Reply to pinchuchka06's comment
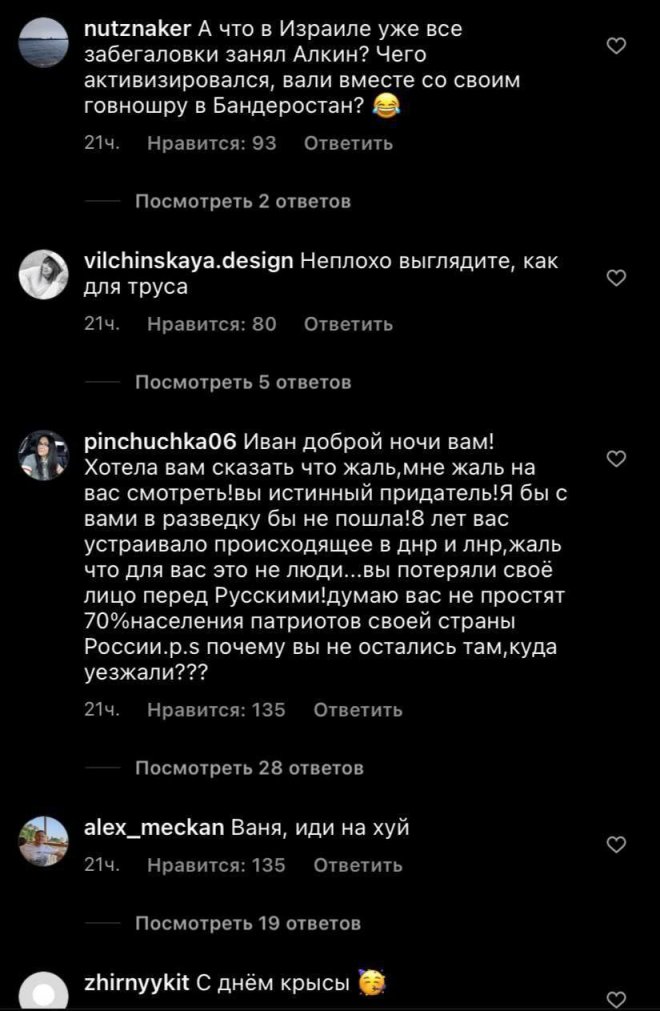This screenshot has height=1011, width=660. coord(357,710)
